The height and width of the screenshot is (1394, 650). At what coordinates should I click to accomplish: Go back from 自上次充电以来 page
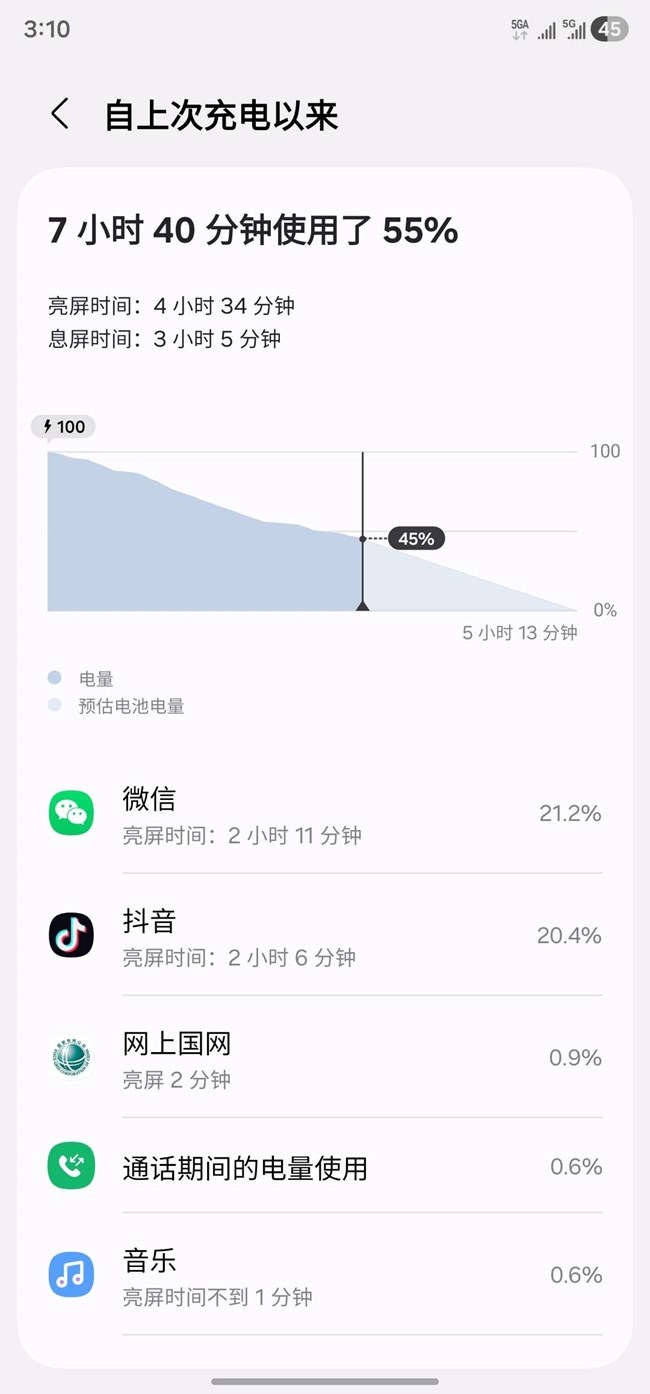60,114
